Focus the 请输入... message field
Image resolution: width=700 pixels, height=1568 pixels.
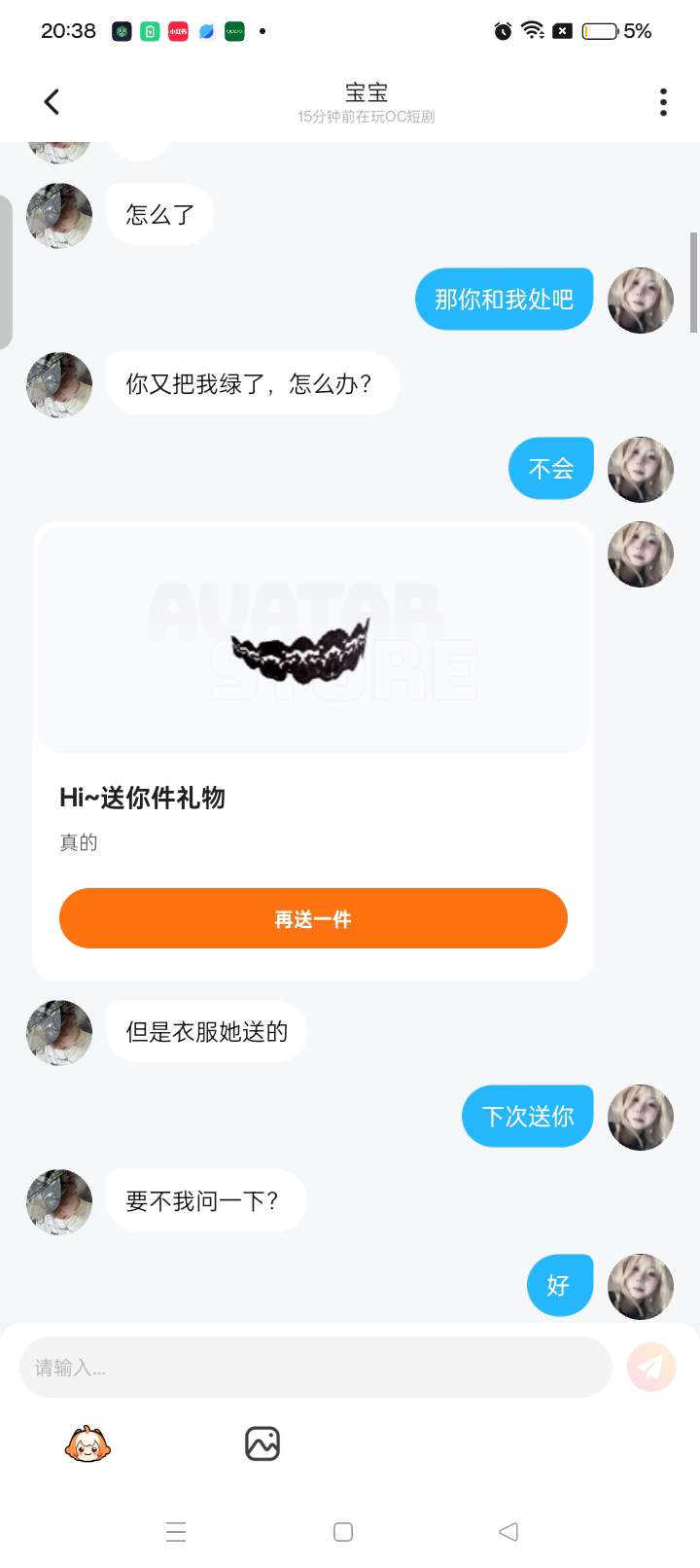pos(315,1368)
